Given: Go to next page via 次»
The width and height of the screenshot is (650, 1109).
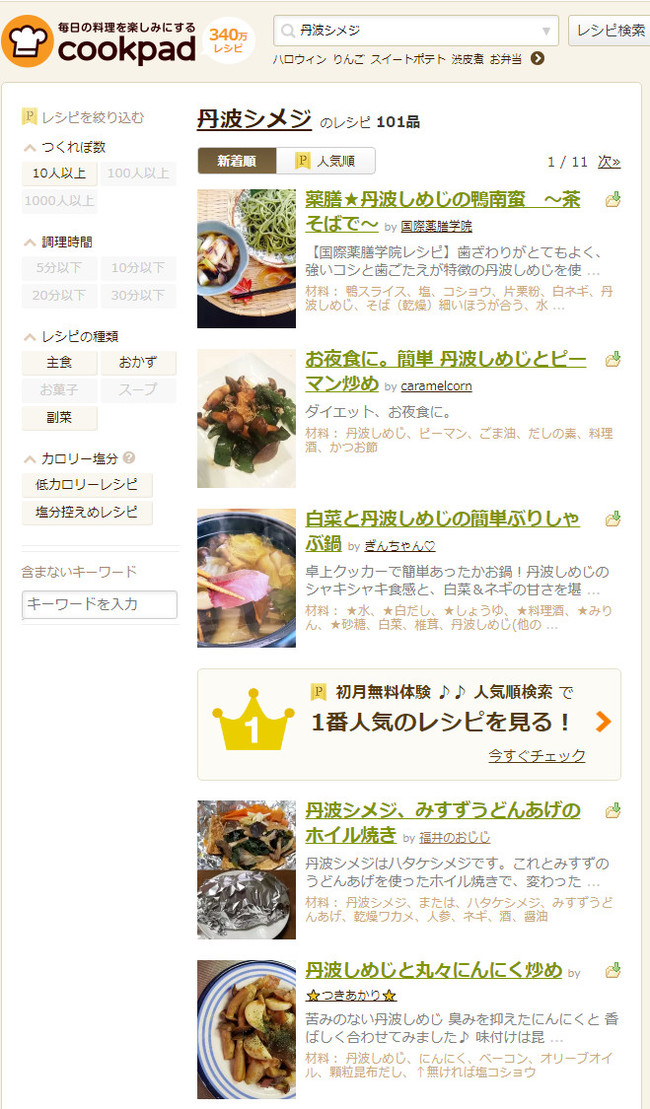Looking at the screenshot, I should pyautogui.click(x=608, y=161).
